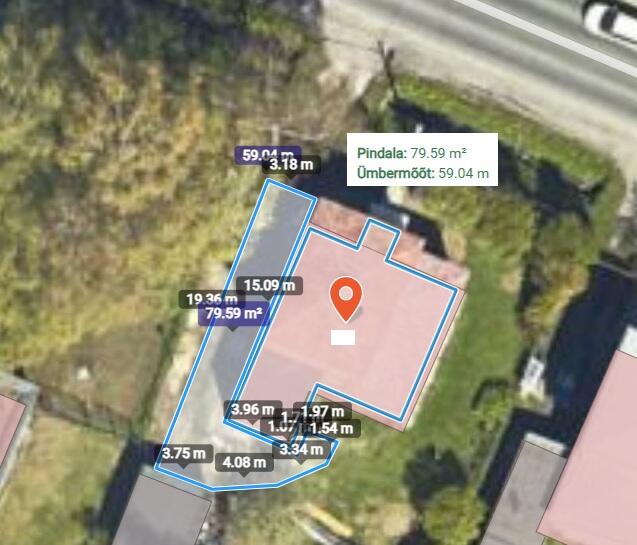Tap the orange location pin marker
637x545 pixels.
(x=346, y=297)
